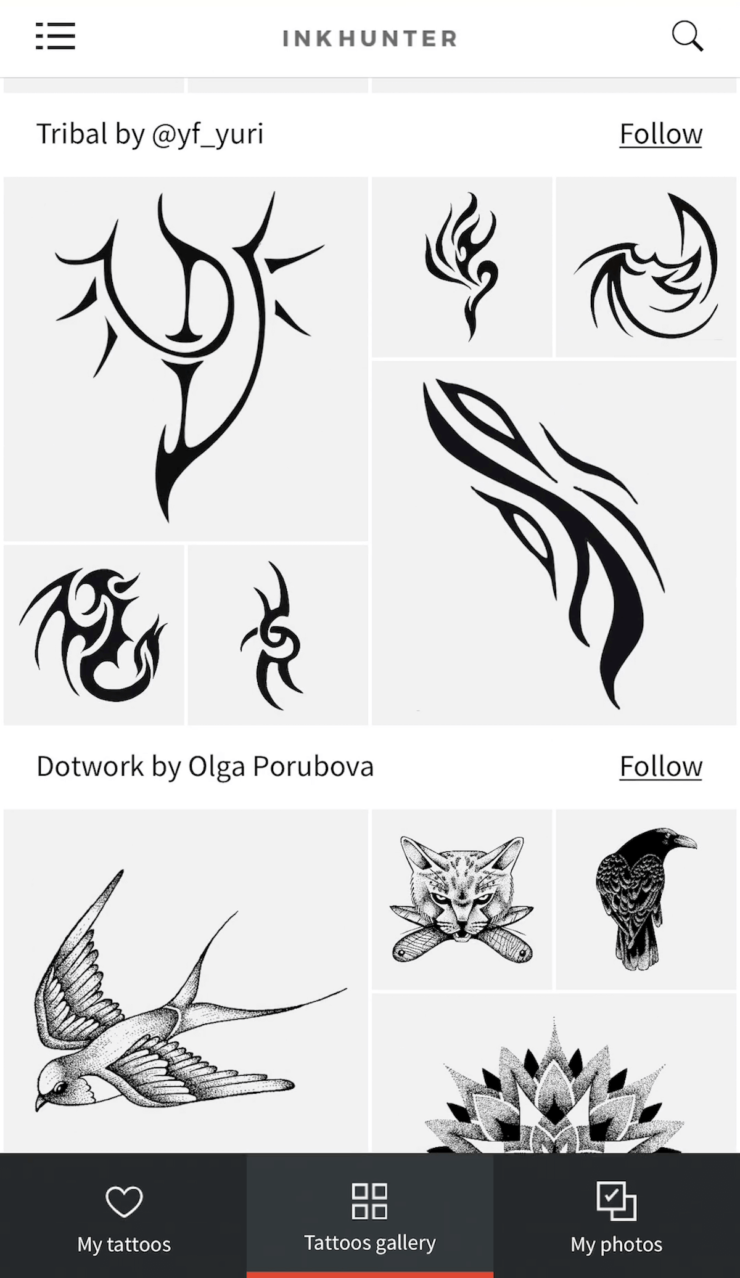View the tribal phoenix swirl tattoo
This screenshot has height=1278, width=740.
(646, 266)
